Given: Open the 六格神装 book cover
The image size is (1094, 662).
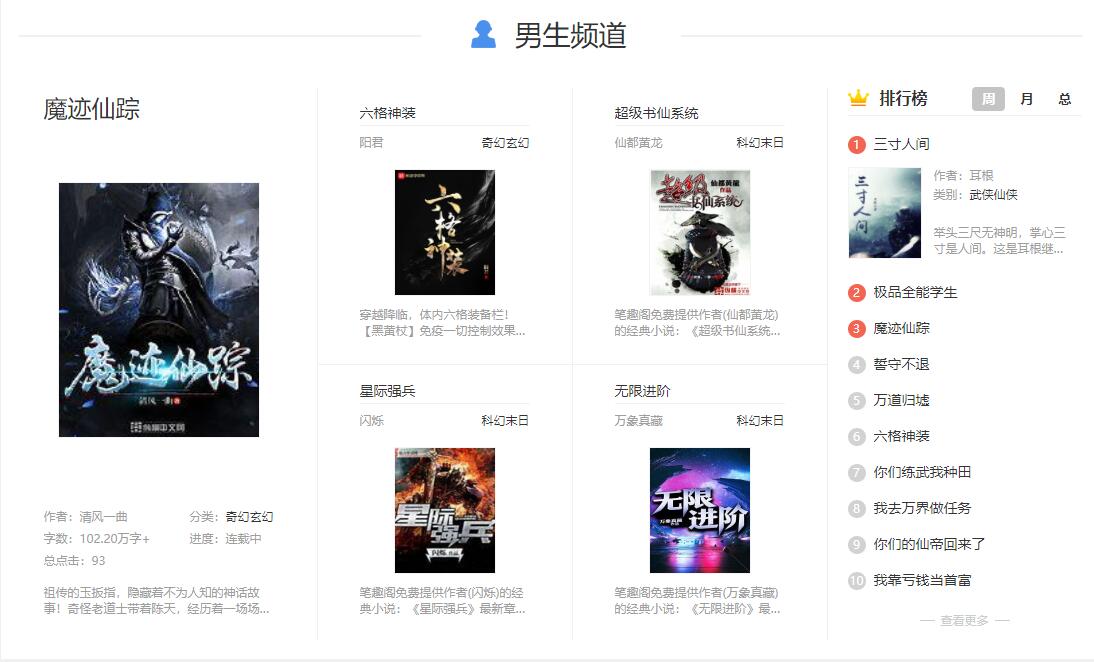Looking at the screenshot, I should [x=445, y=232].
